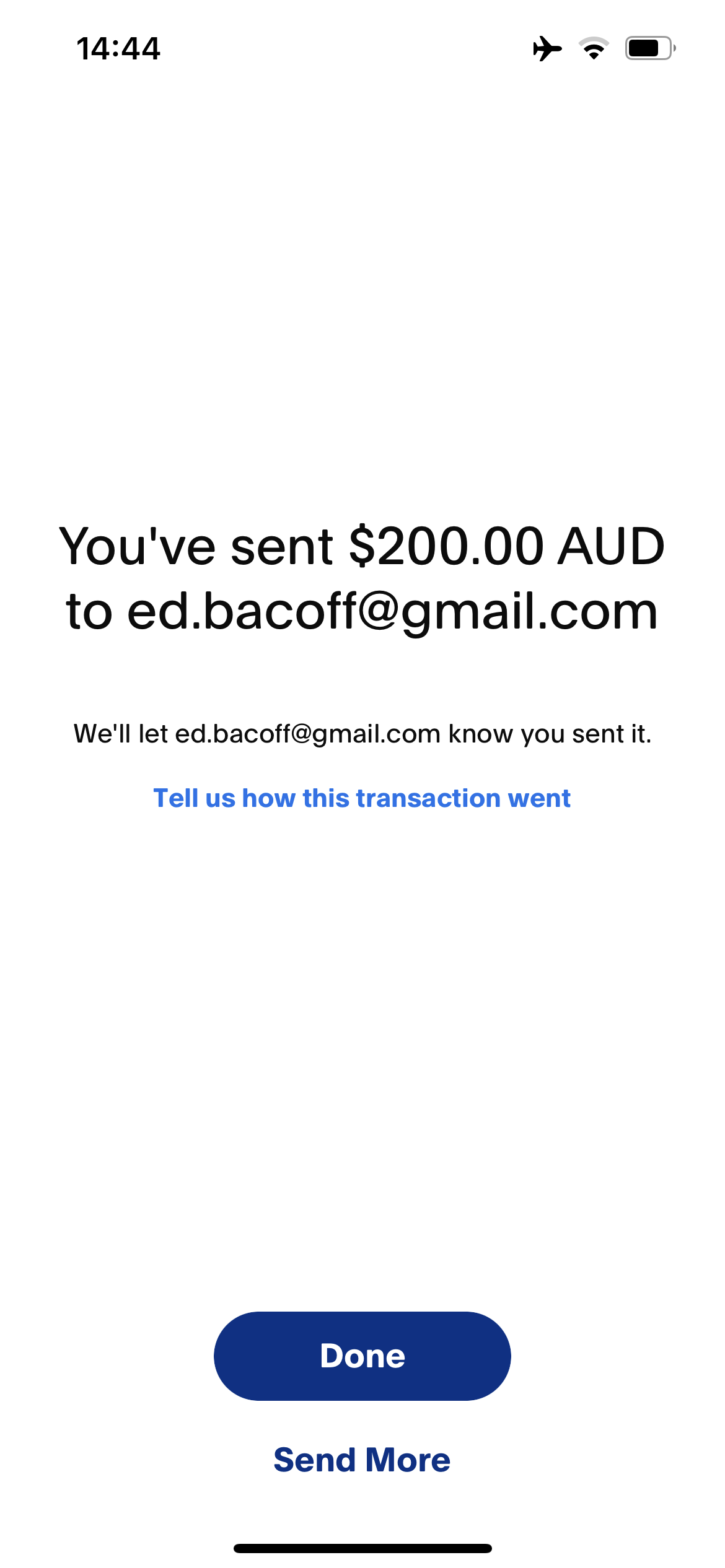Open the 'Tell us how this transaction went' link

pos(362,798)
